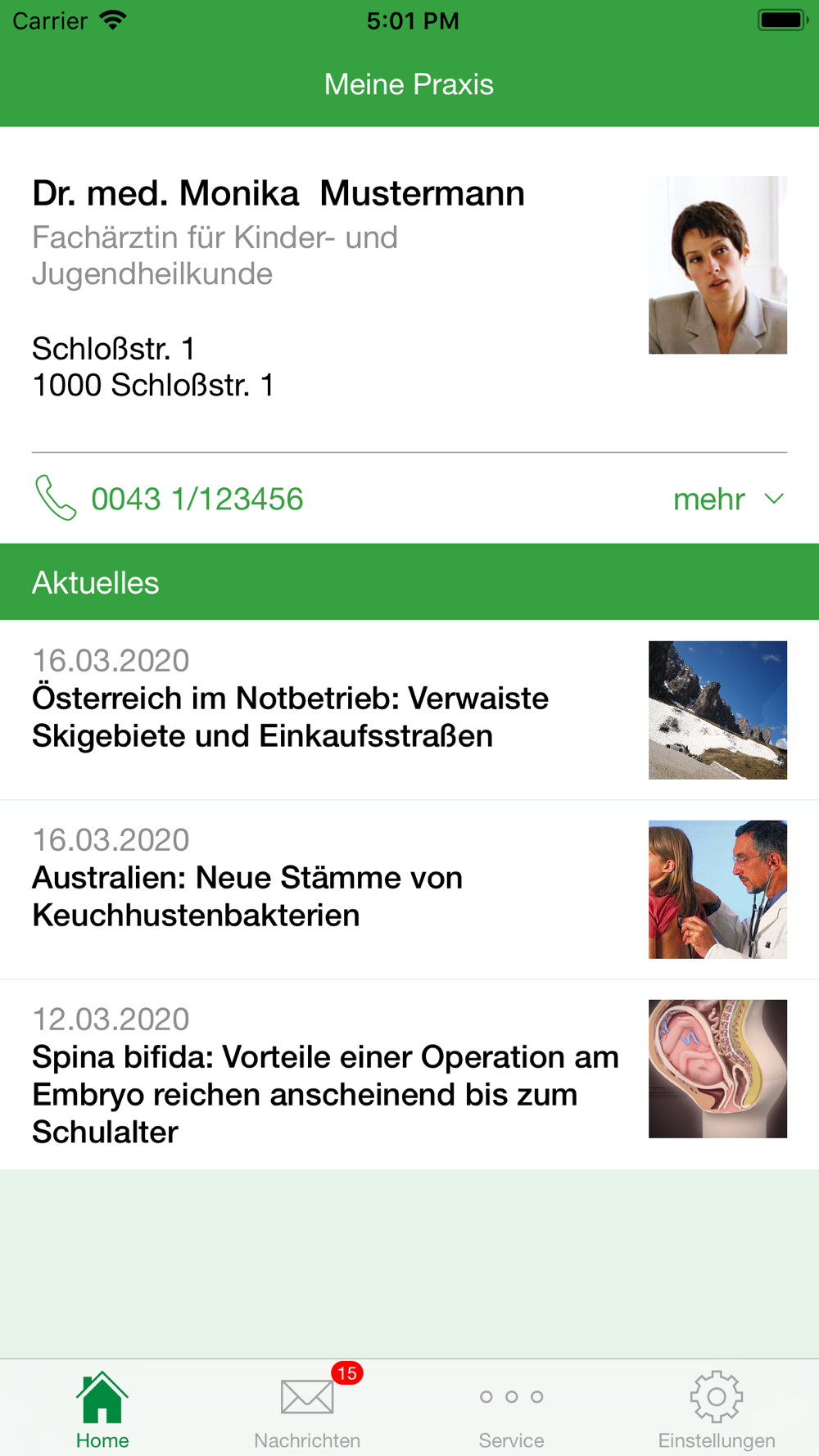819x1456 pixels.
Task: Open the Service tab
Action: tap(512, 1410)
